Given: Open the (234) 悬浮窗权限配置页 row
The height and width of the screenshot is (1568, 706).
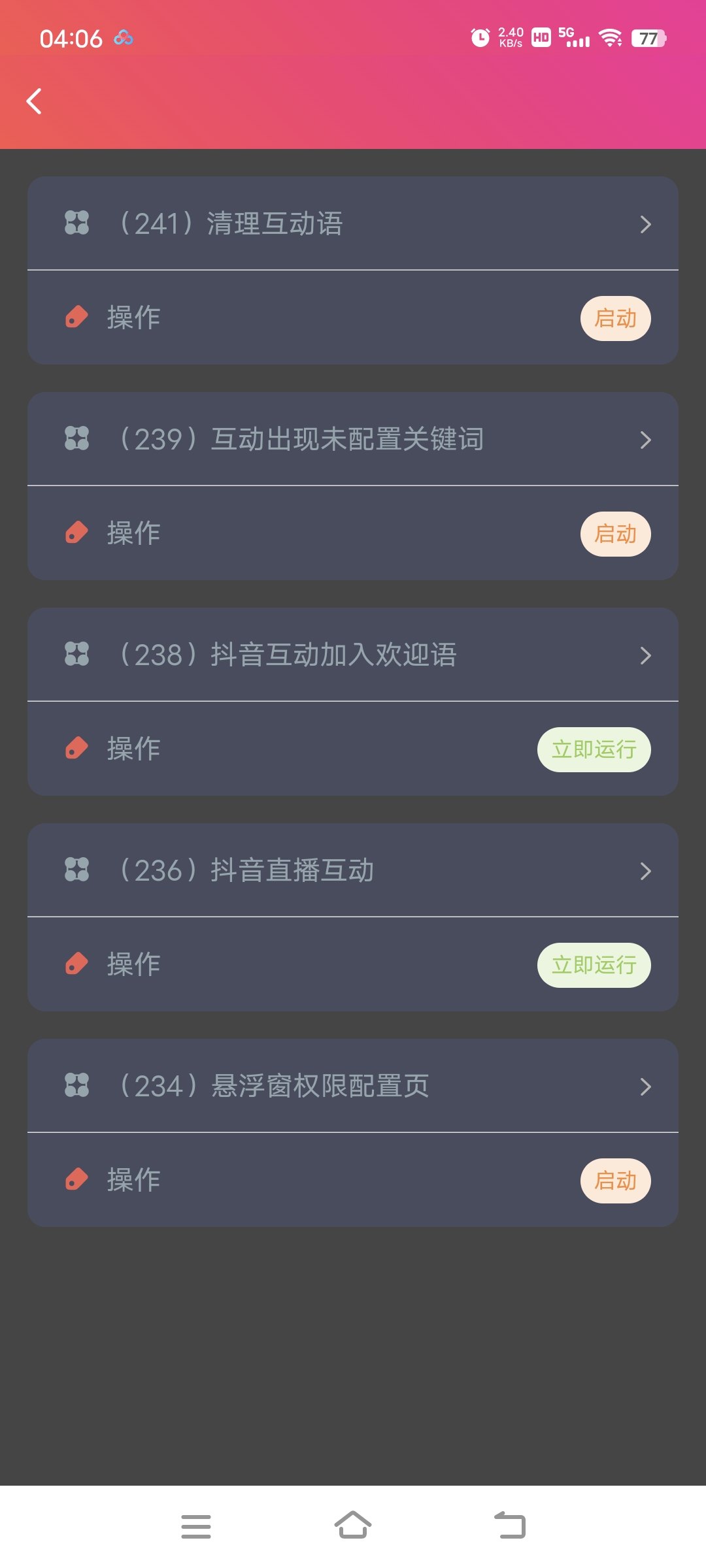Looking at the screenshot, I should coord(353,1086).
